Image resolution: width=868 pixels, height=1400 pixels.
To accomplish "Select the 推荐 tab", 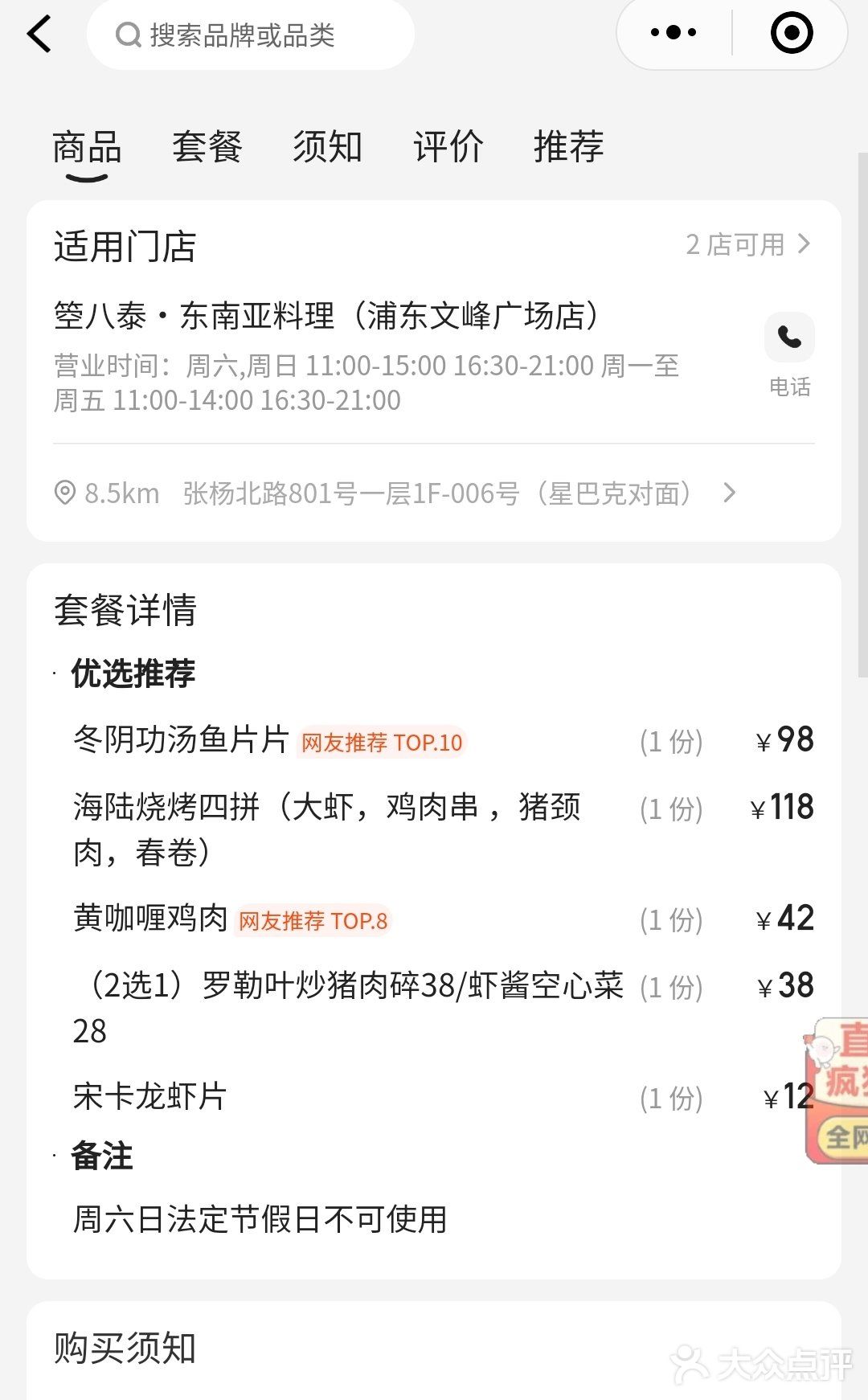I will point(569,147).
